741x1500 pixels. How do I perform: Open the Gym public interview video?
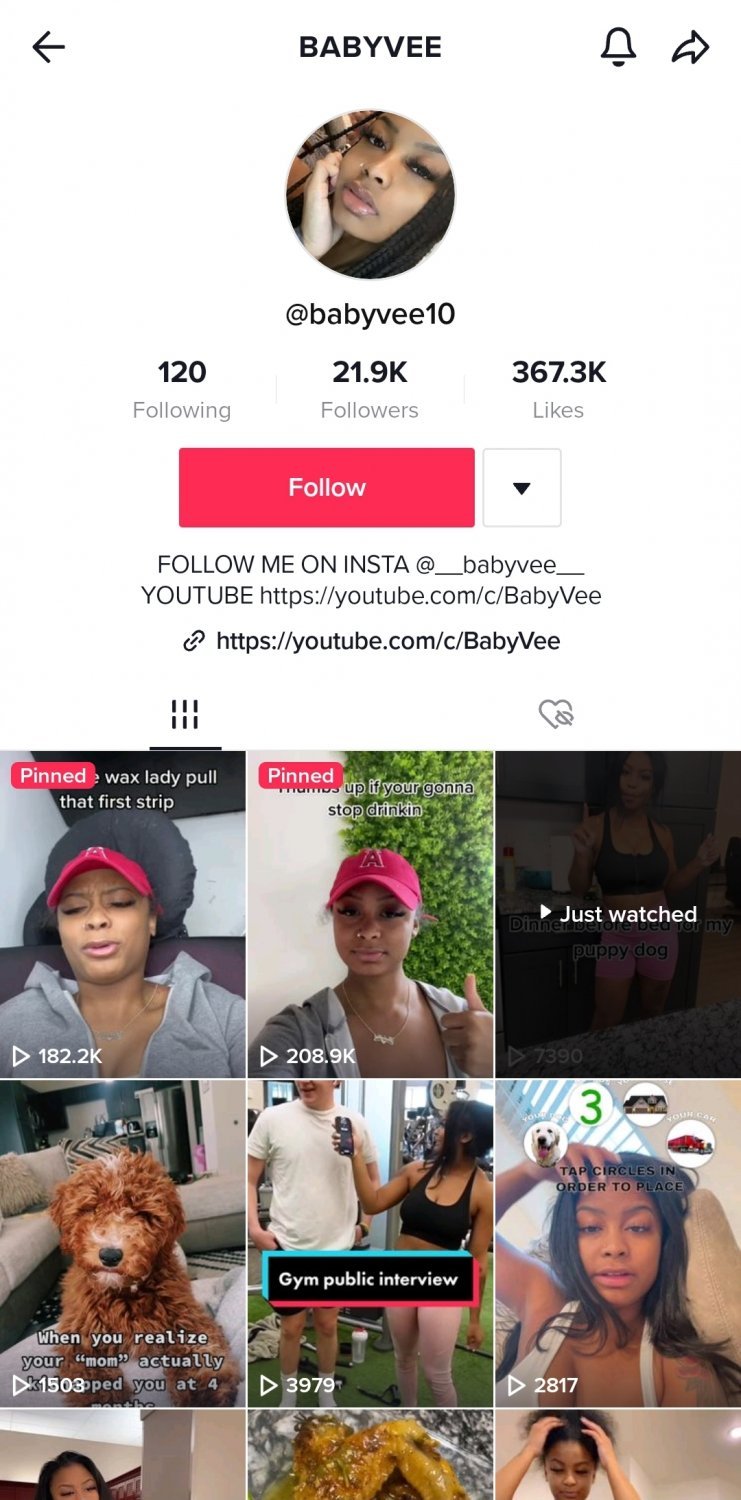(x=370, y=1243)
